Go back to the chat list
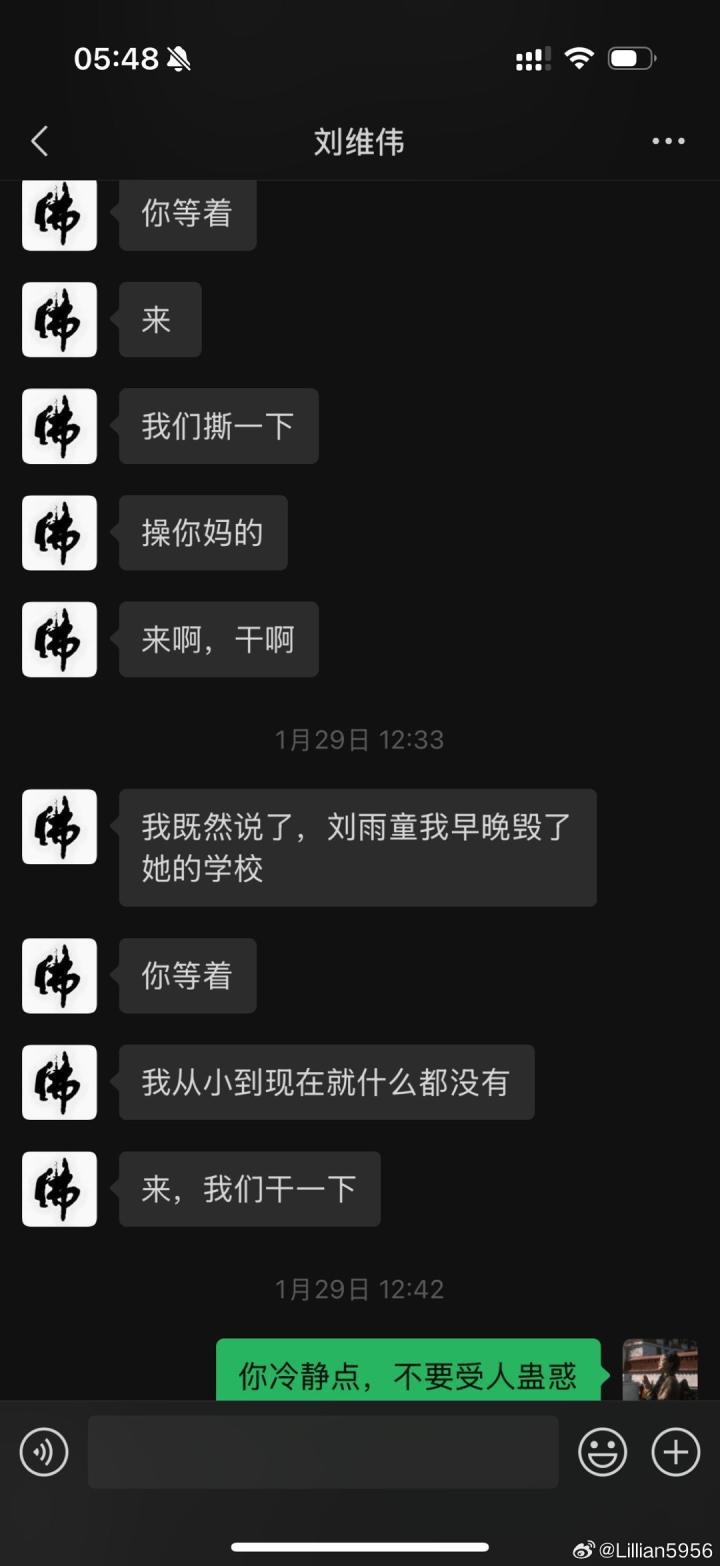 click(40, 142)
